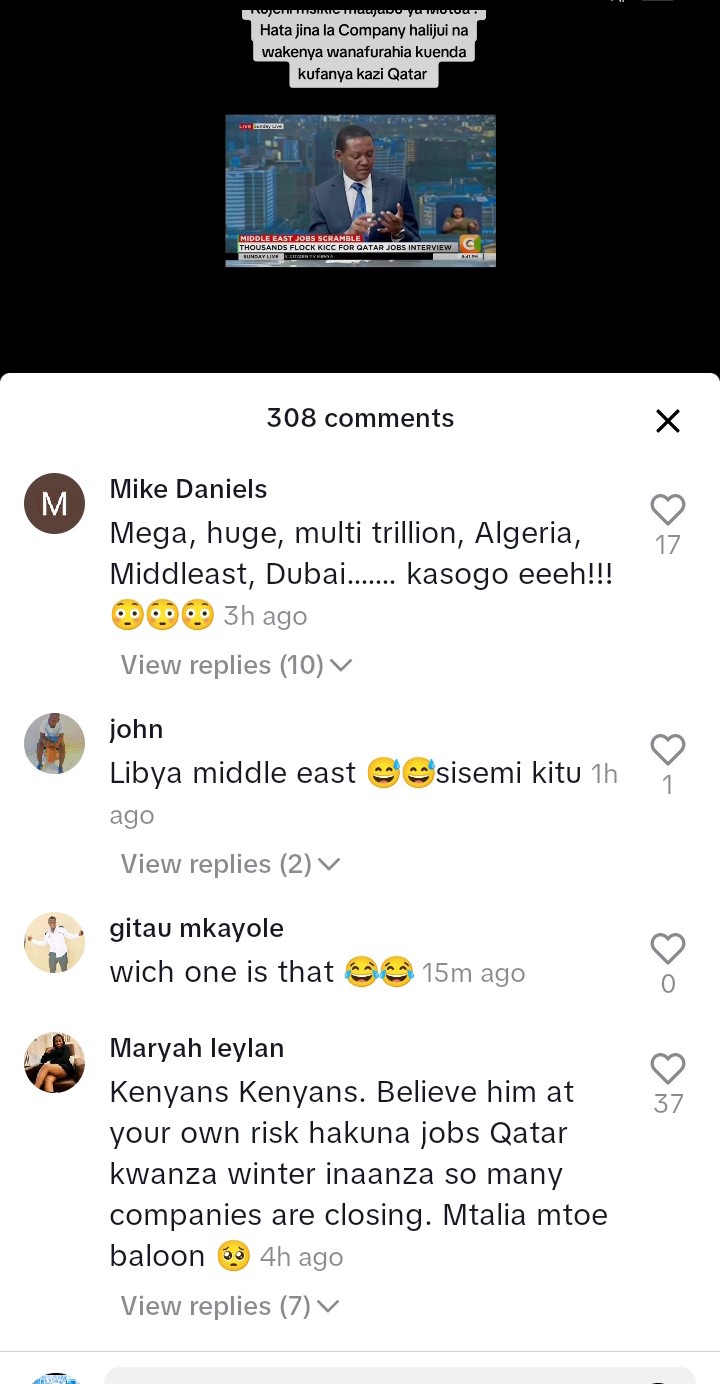The height and width of the screenshot is (1384, 720).
Task: Like Mike Daniels' comment
Action: tap(667, 510)
